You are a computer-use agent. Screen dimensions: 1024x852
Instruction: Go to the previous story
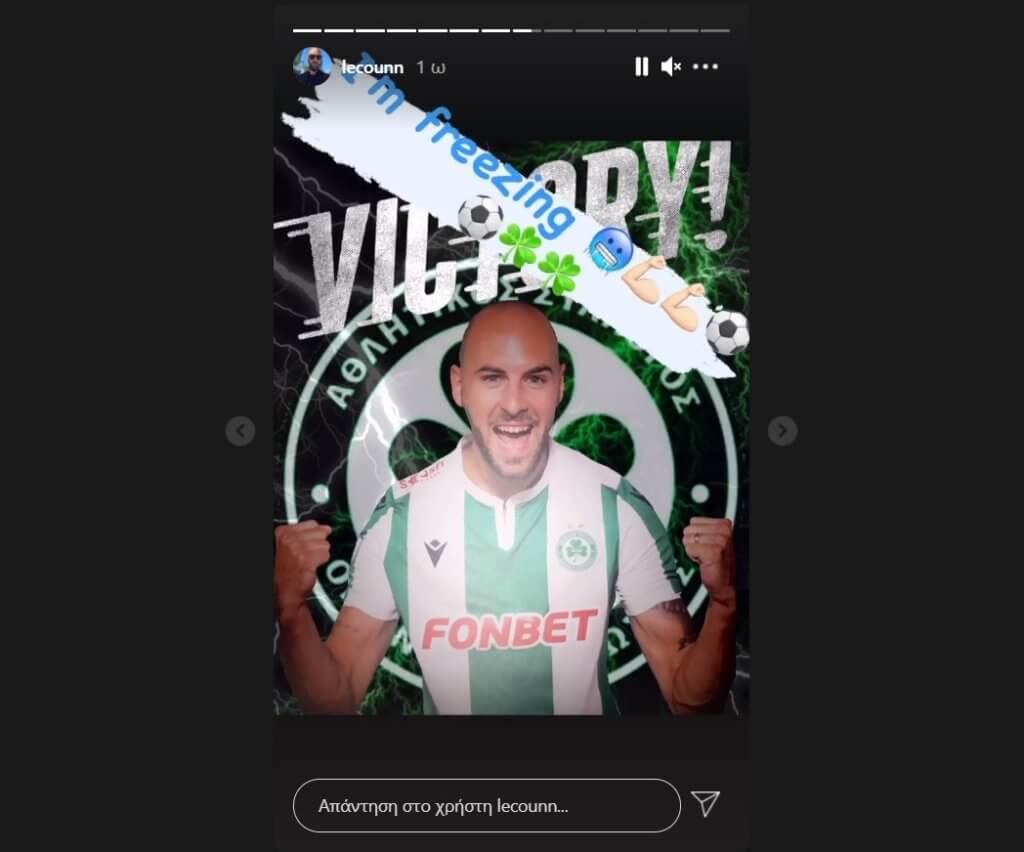240,431
